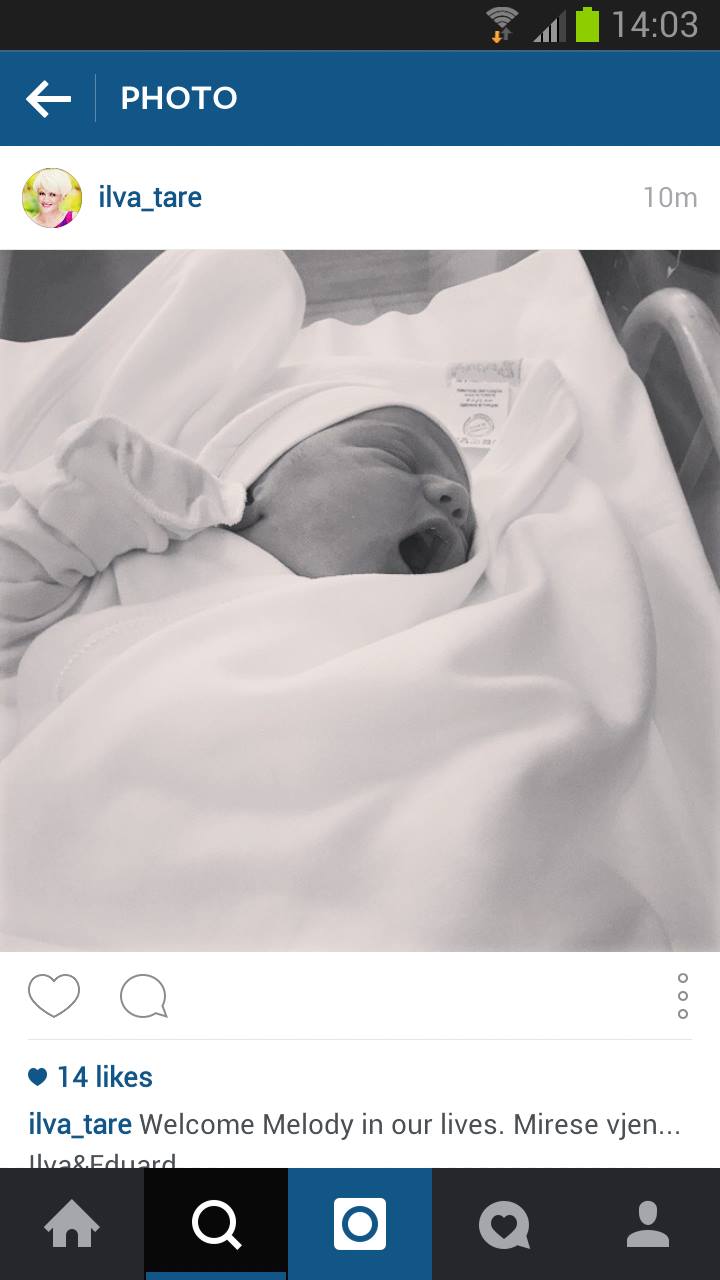
Task: Switch to the Search and Explore tab
Action: pos(216,1225)
